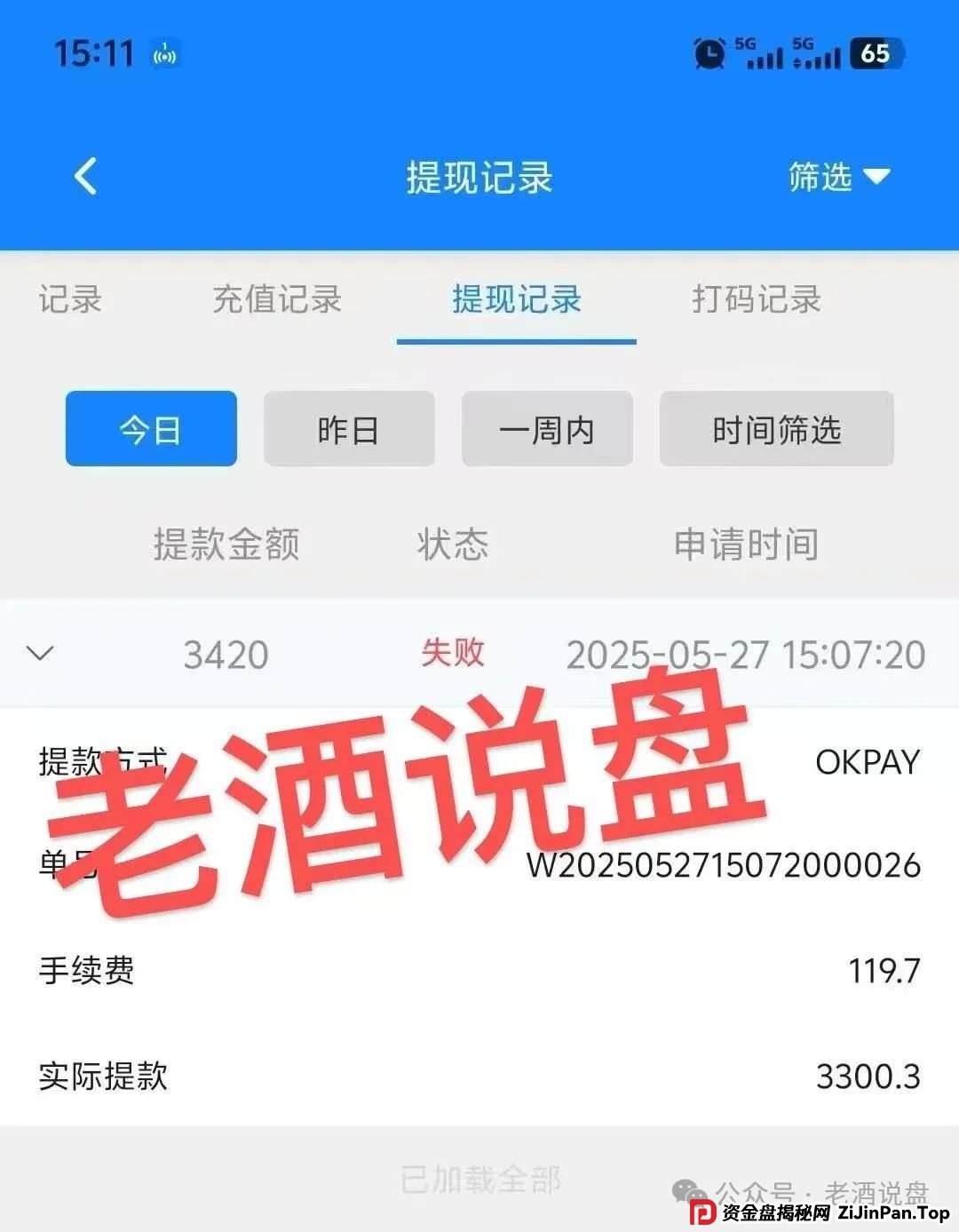959x1232 pixels.
Task: Switch to the 记录 tab
Action: point(70,299)
